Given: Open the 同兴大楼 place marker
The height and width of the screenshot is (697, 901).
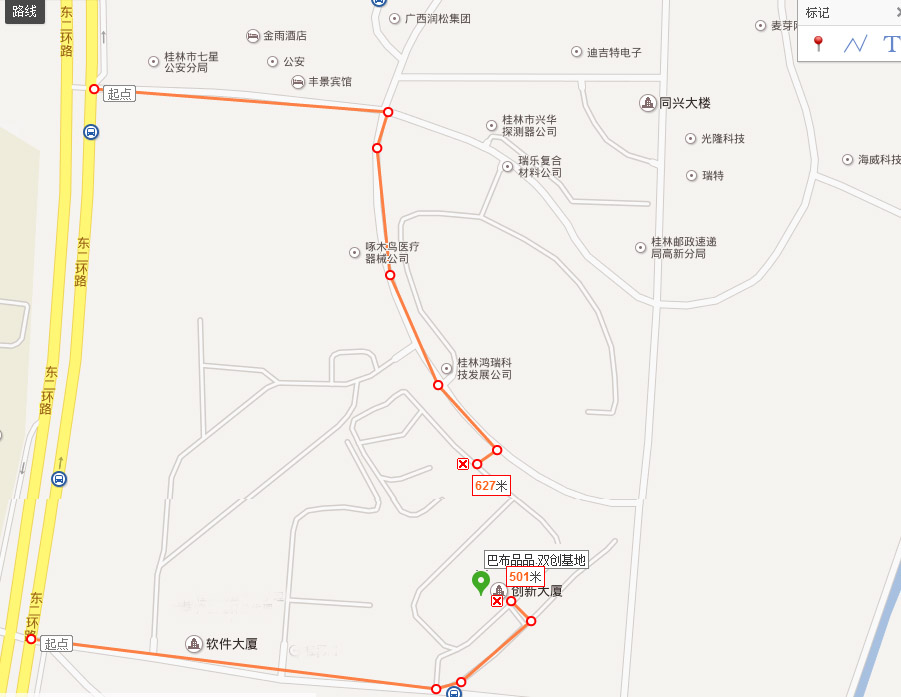Looking at the screenshot, I should 648,103.
